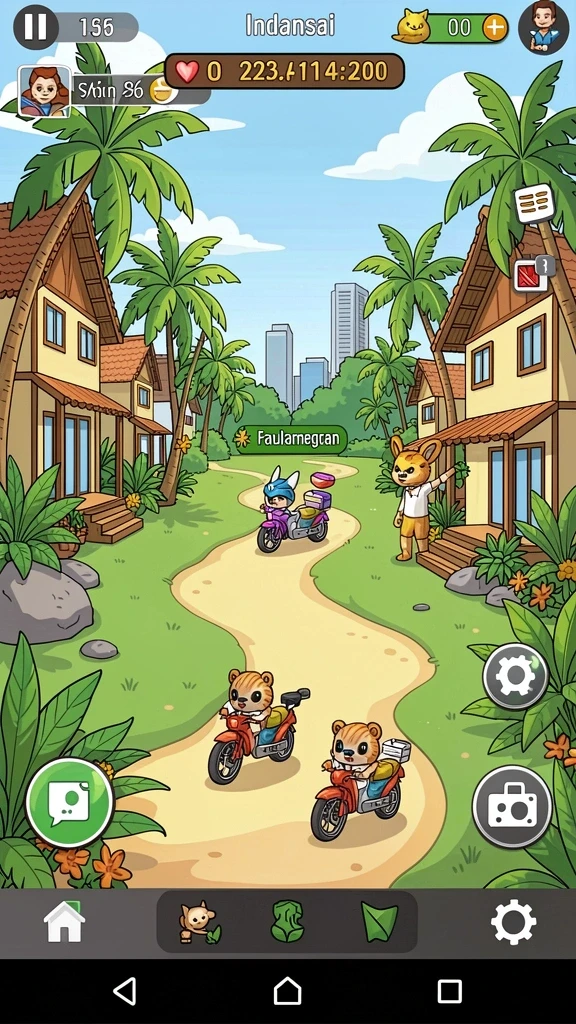Open the round gear button above camera

515,676
